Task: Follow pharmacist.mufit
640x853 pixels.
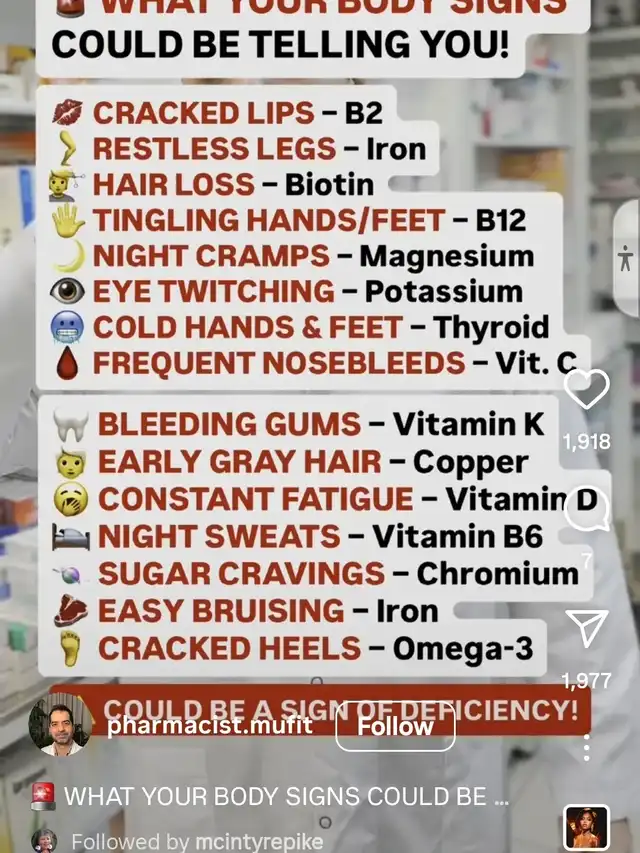Action: [x=395, y=726]
